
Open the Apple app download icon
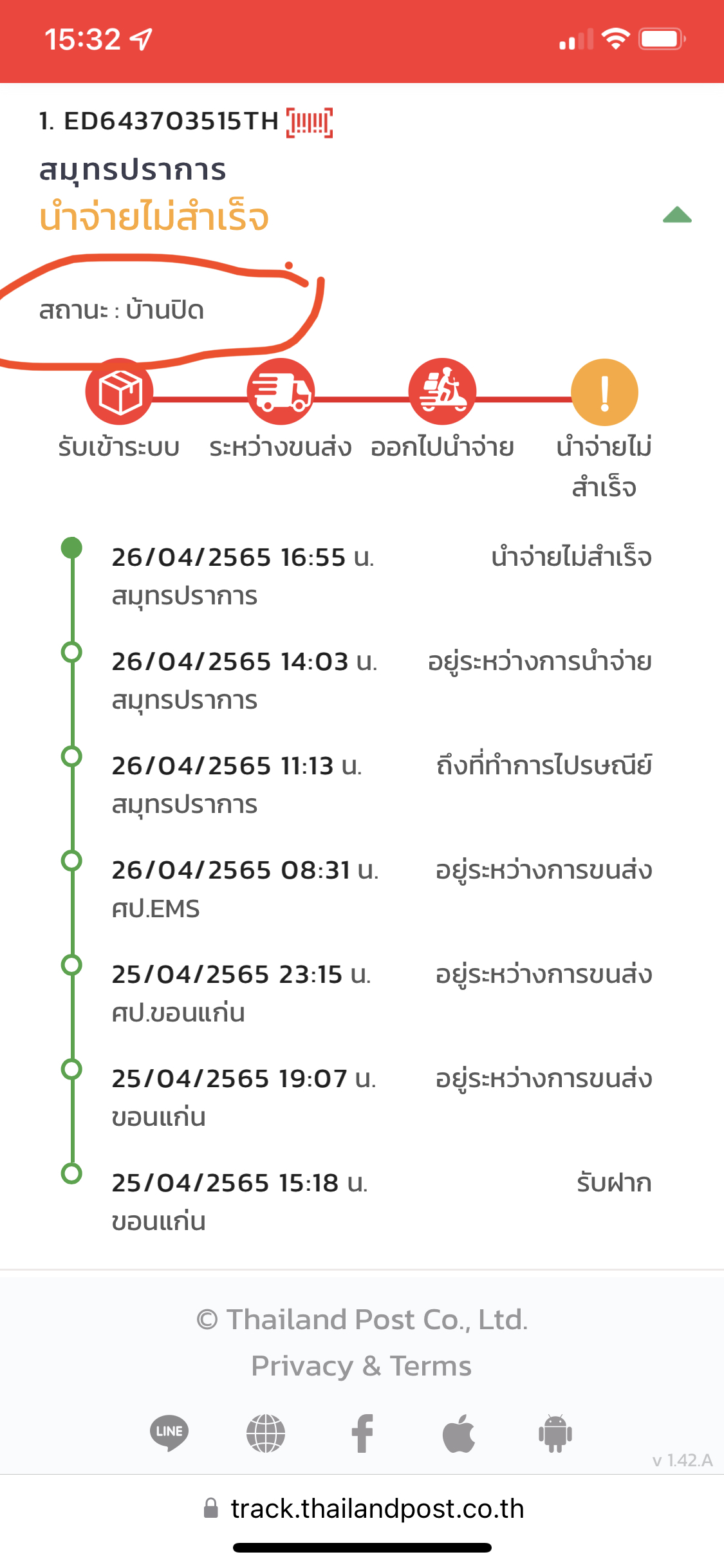click(x=459, y=1433)
